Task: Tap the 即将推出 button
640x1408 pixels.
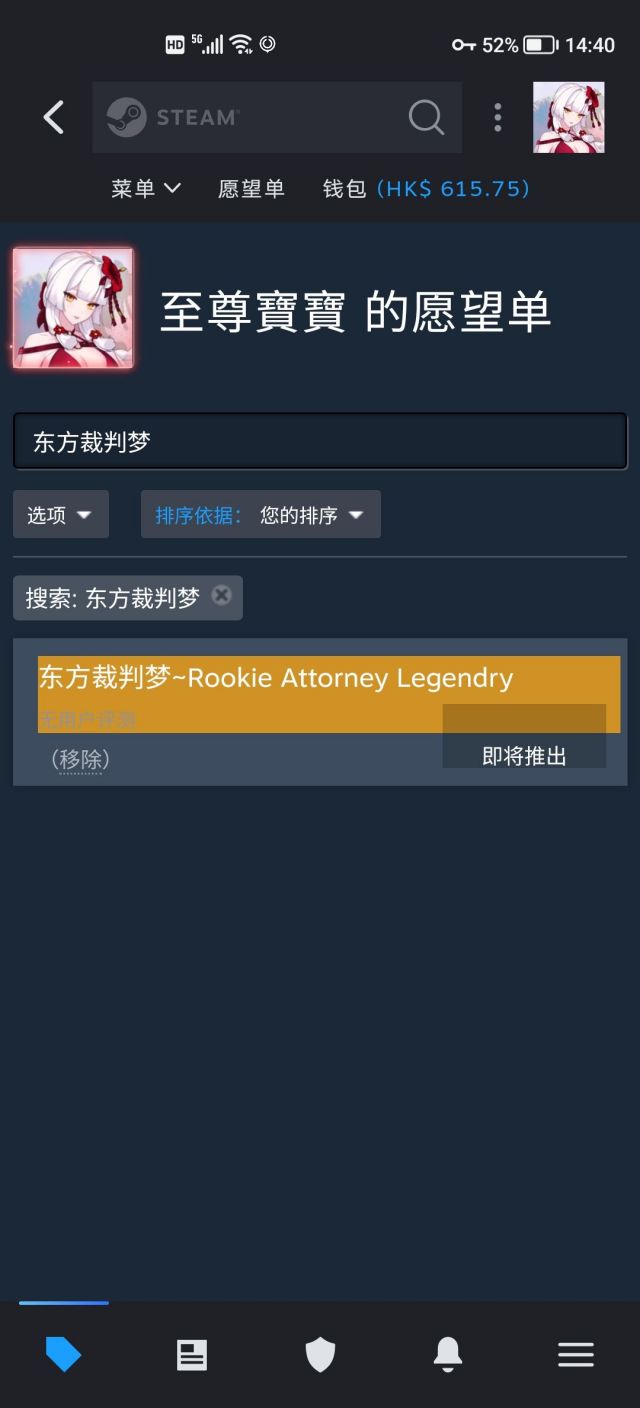Action: point(524,756)
